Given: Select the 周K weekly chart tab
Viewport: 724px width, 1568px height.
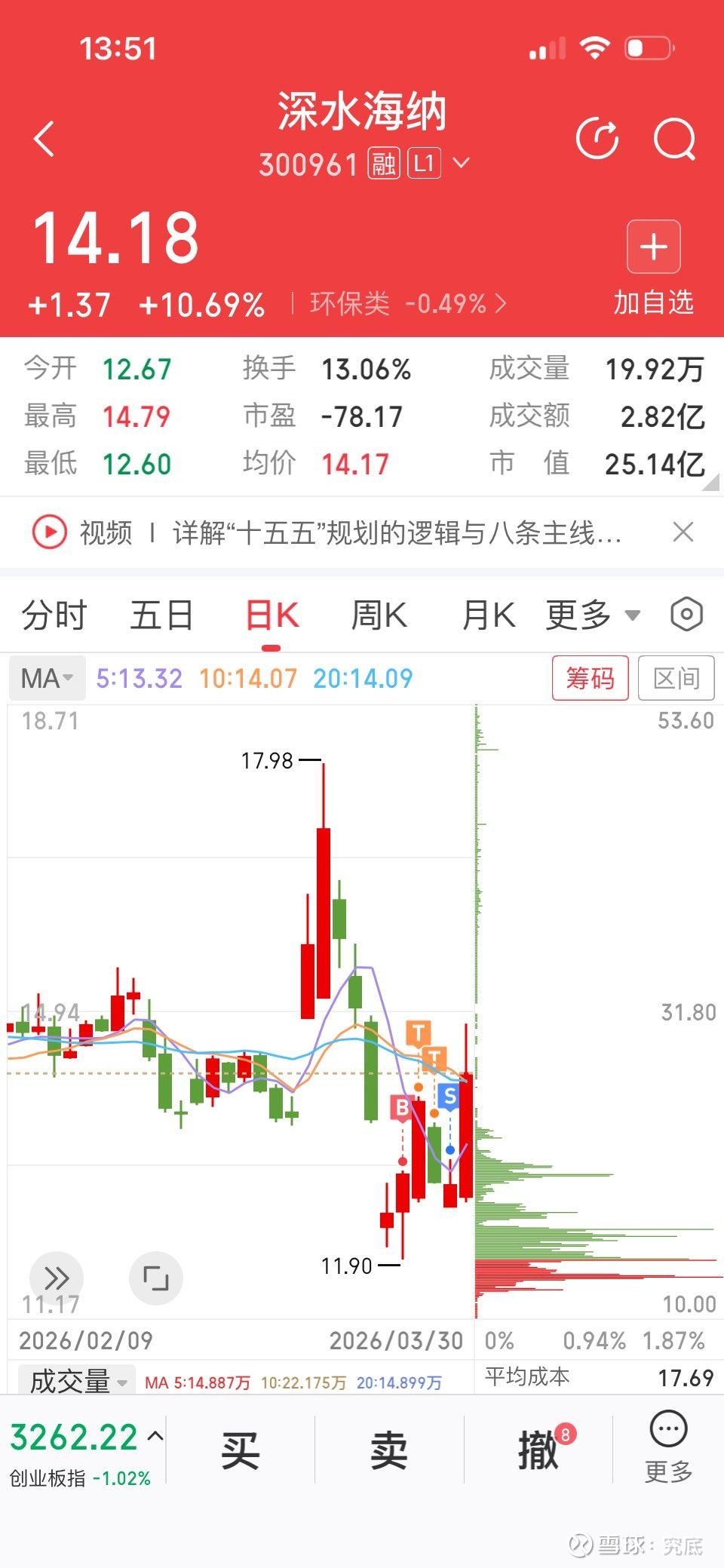Looking at the screenshot, I should (x=379, y=615).
